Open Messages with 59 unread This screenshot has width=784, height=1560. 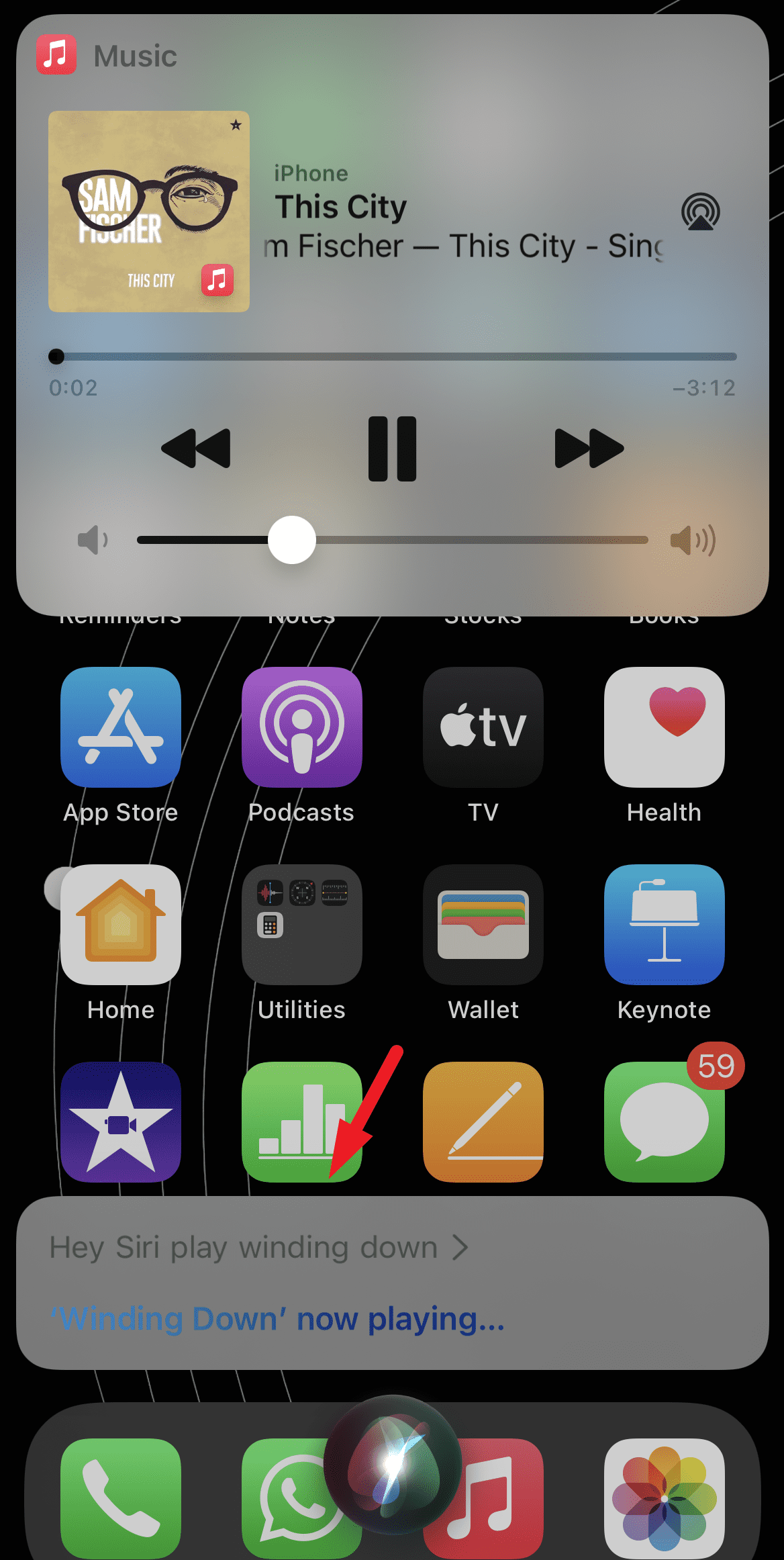pos(665,1122)
